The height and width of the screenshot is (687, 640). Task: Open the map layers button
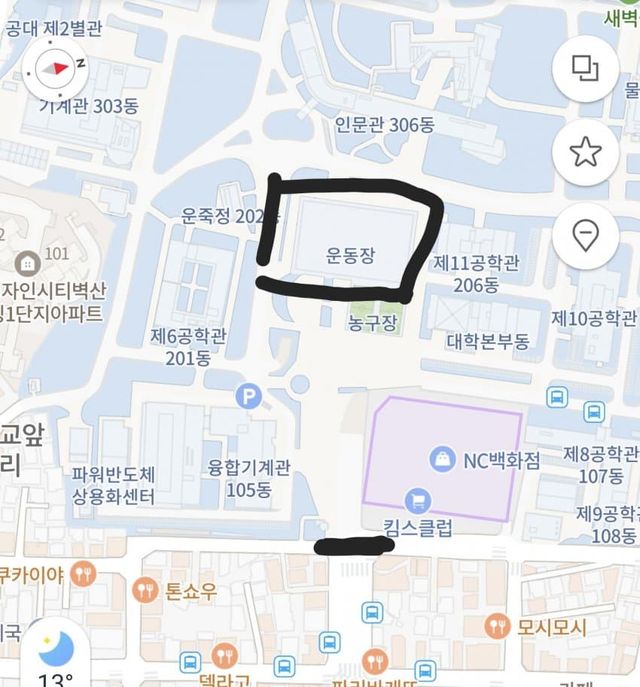584,67
